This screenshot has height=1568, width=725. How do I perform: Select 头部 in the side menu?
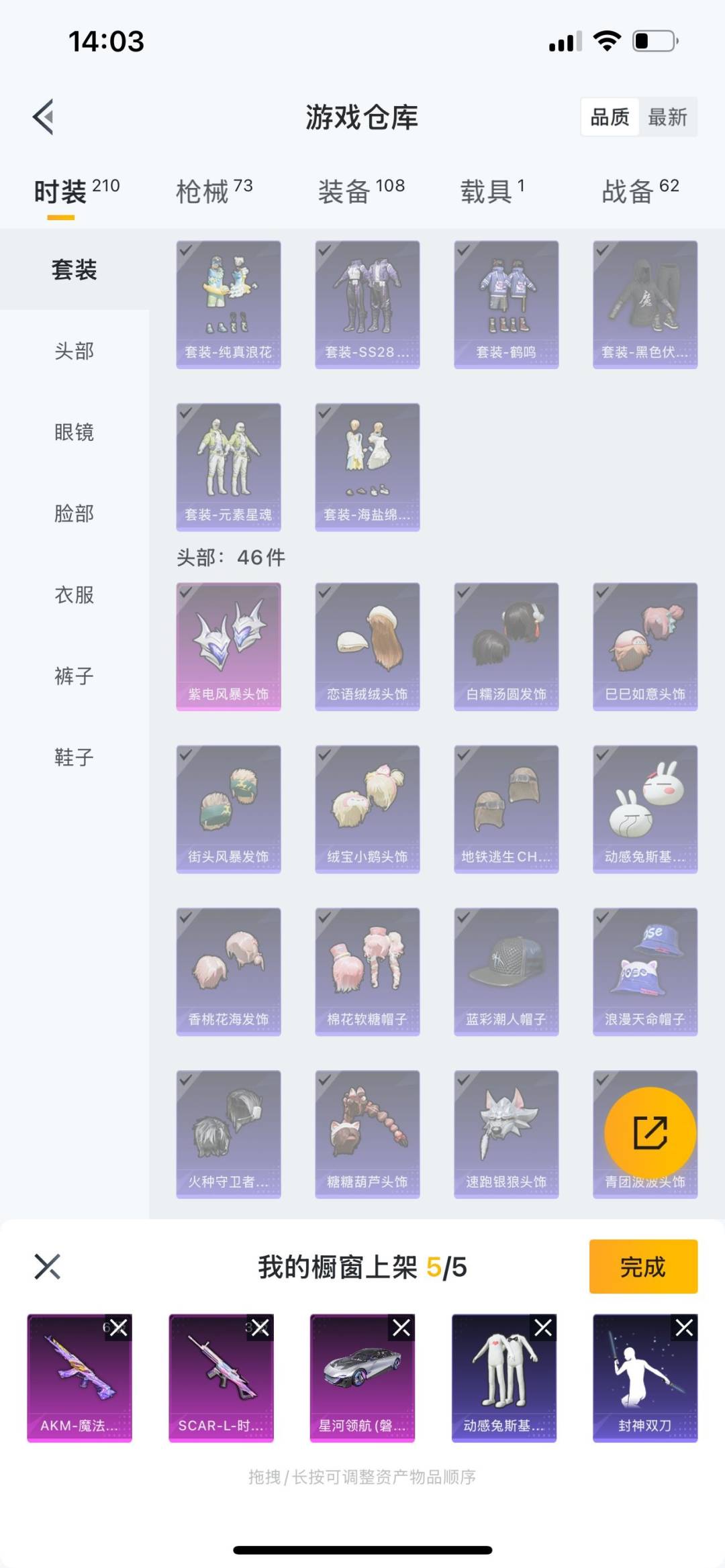click(74, 351)
